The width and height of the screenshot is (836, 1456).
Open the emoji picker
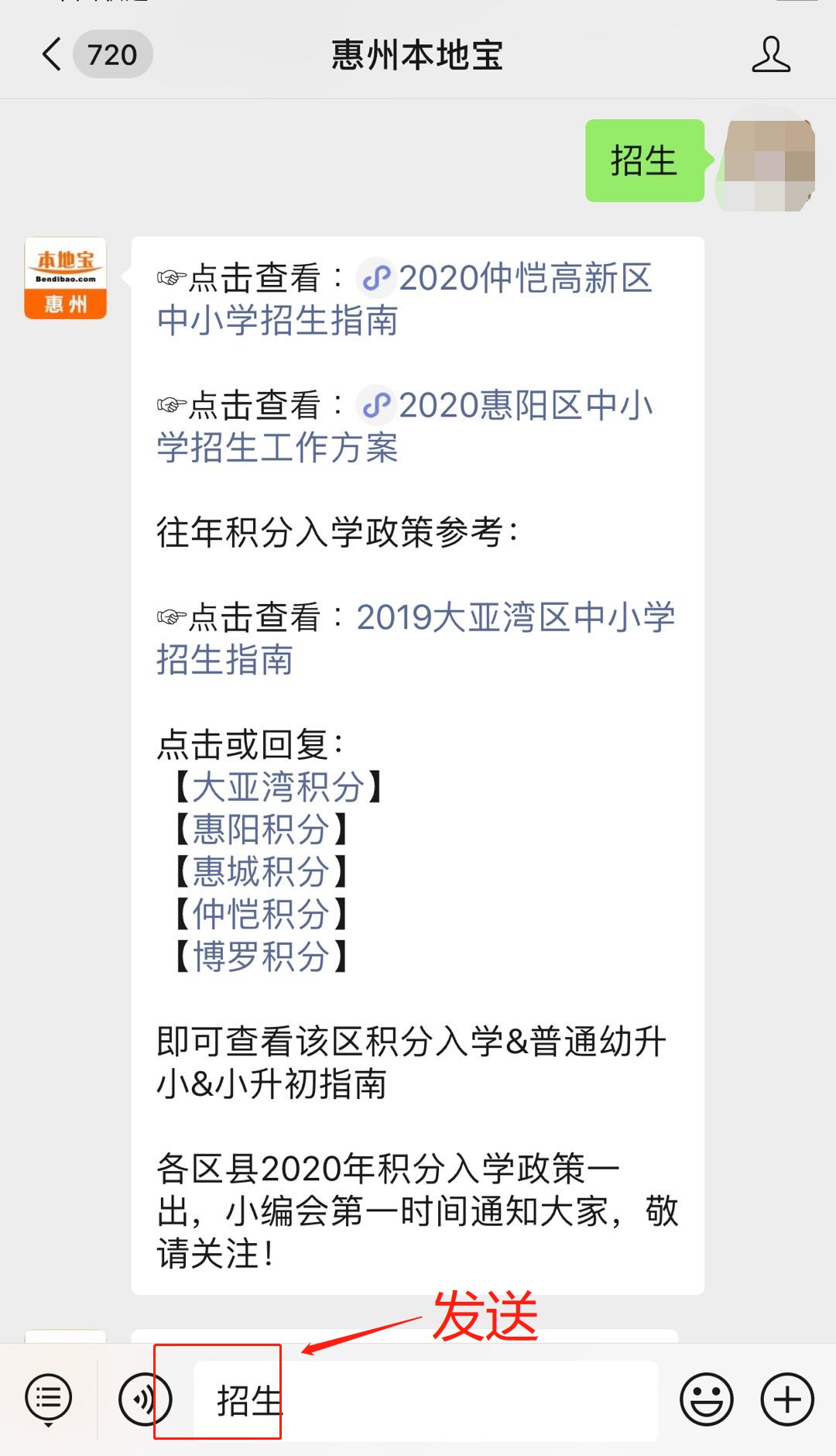coord(706,1399)
